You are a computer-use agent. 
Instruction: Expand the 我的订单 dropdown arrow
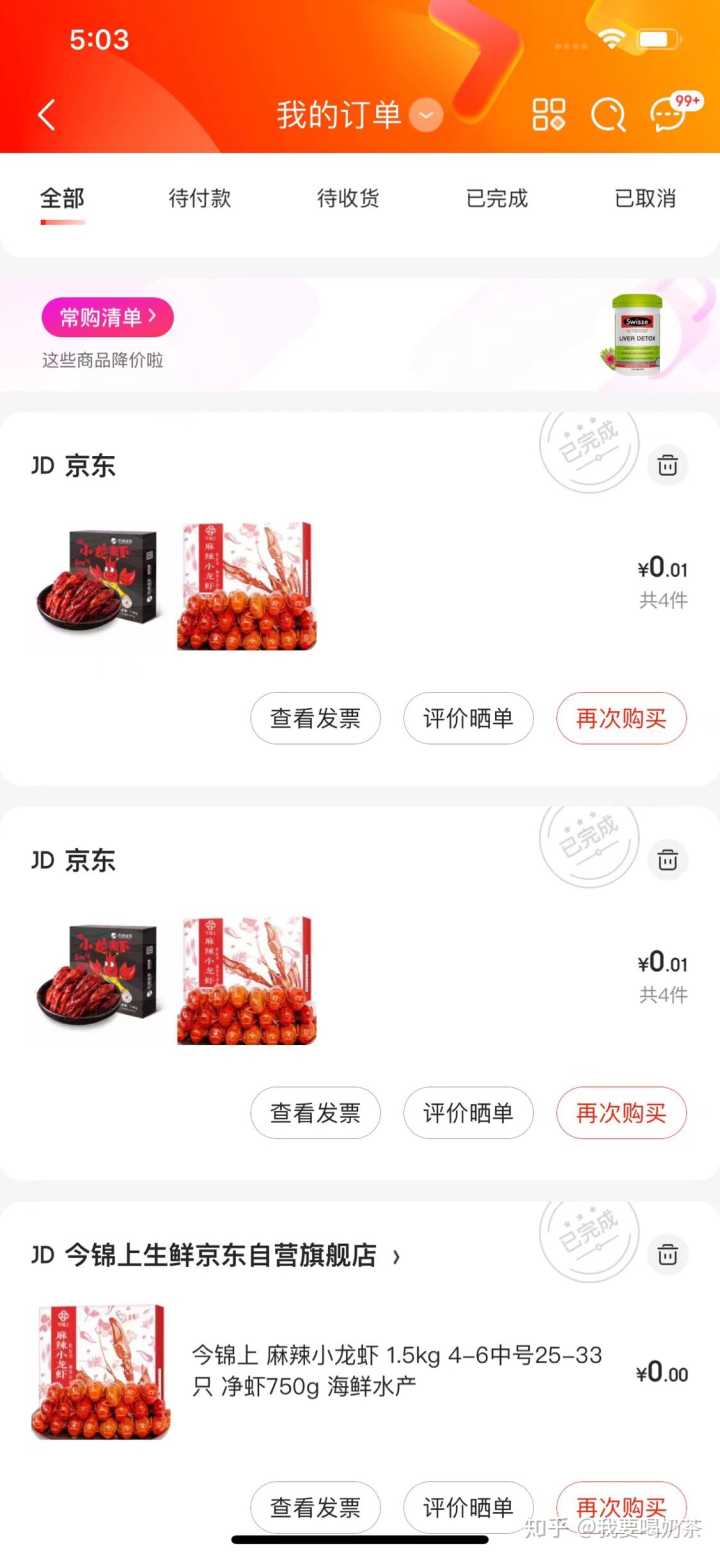(426, 115)
